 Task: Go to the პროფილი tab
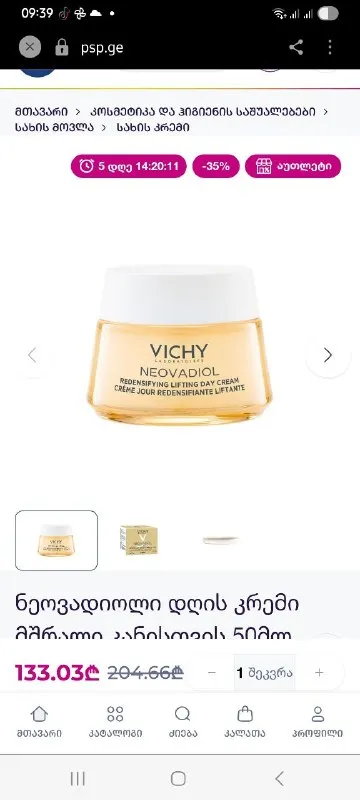pos(318,722)
